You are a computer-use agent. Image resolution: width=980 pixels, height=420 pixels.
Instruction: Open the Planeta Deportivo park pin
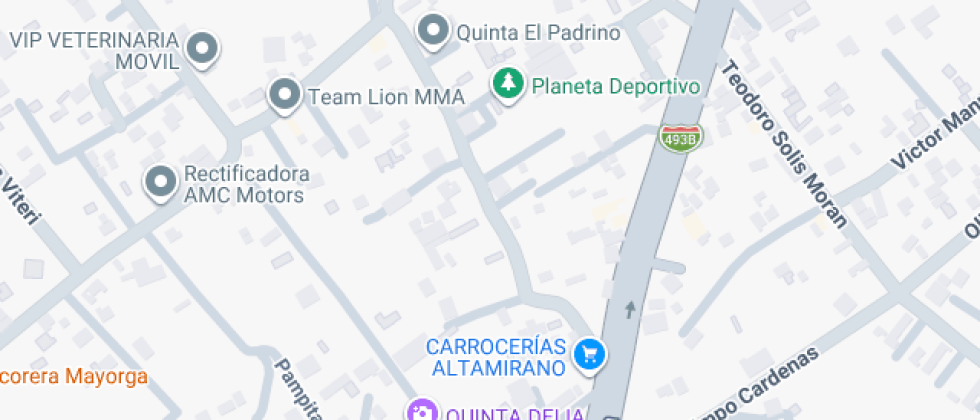tap(509, 85)
